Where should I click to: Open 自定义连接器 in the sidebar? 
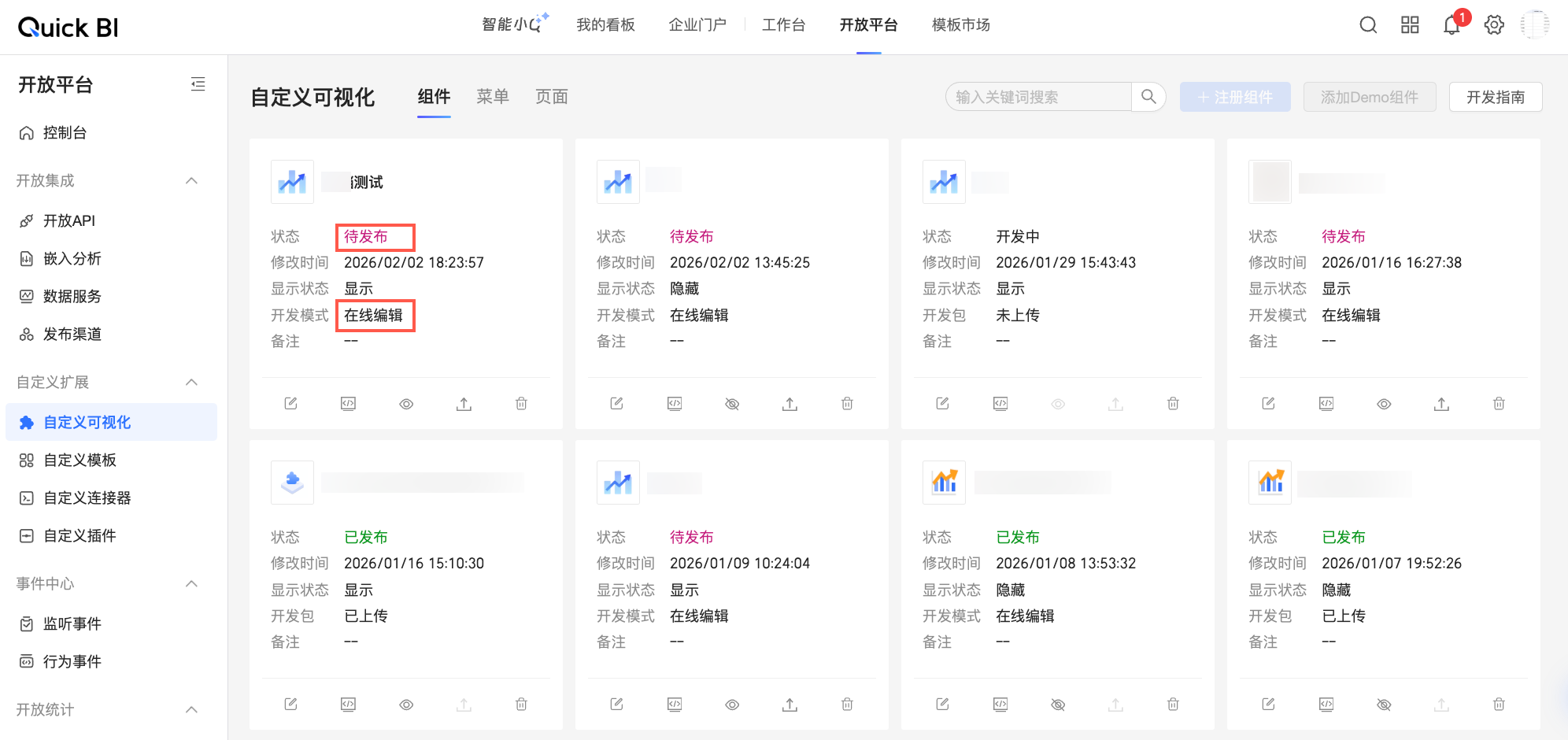point(87,498)
